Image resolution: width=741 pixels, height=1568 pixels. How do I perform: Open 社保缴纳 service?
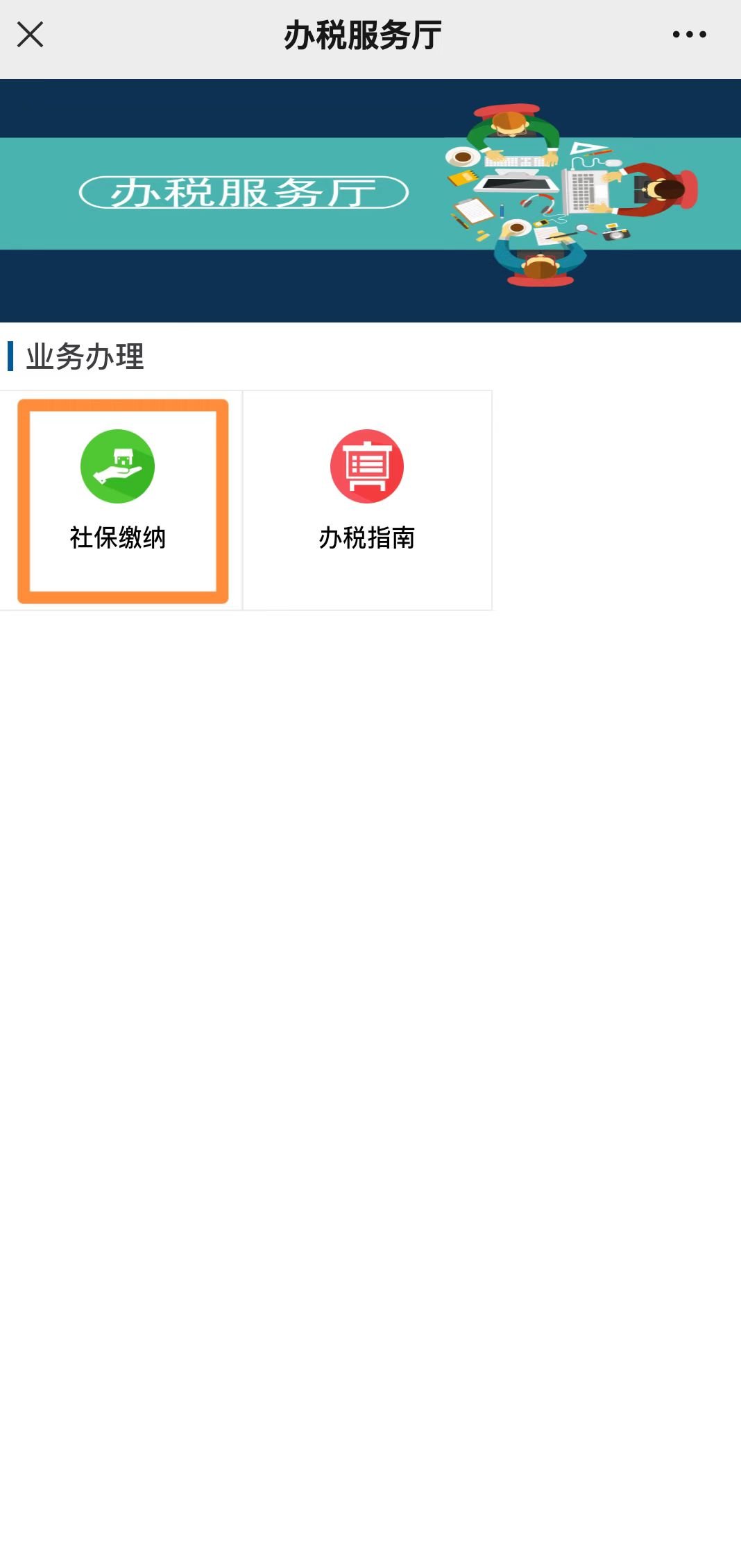click(x=119, y=499)
